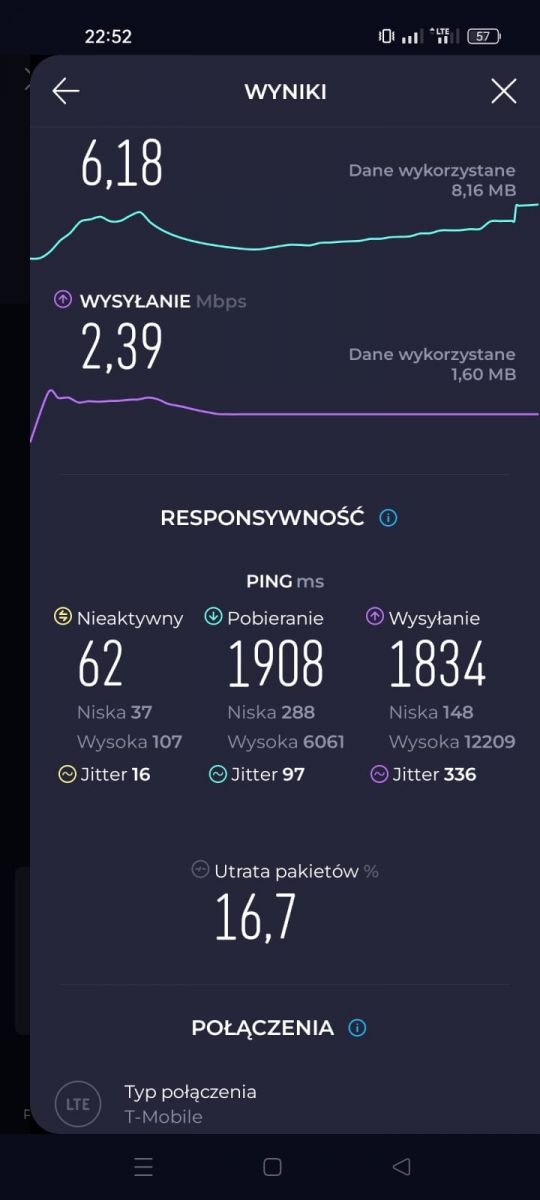Open the system recent apps menu
540x1200 pixels.
click(144, 1167)
